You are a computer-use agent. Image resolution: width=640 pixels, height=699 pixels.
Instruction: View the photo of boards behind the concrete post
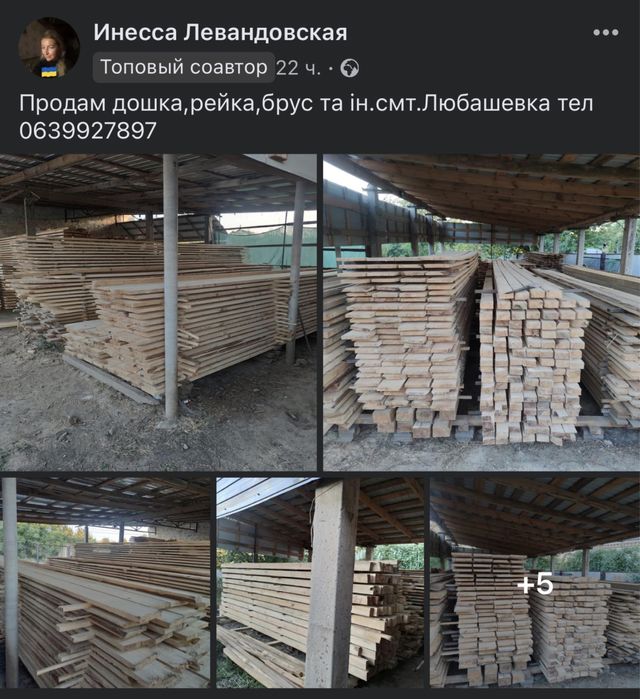(x=320, y=581)
